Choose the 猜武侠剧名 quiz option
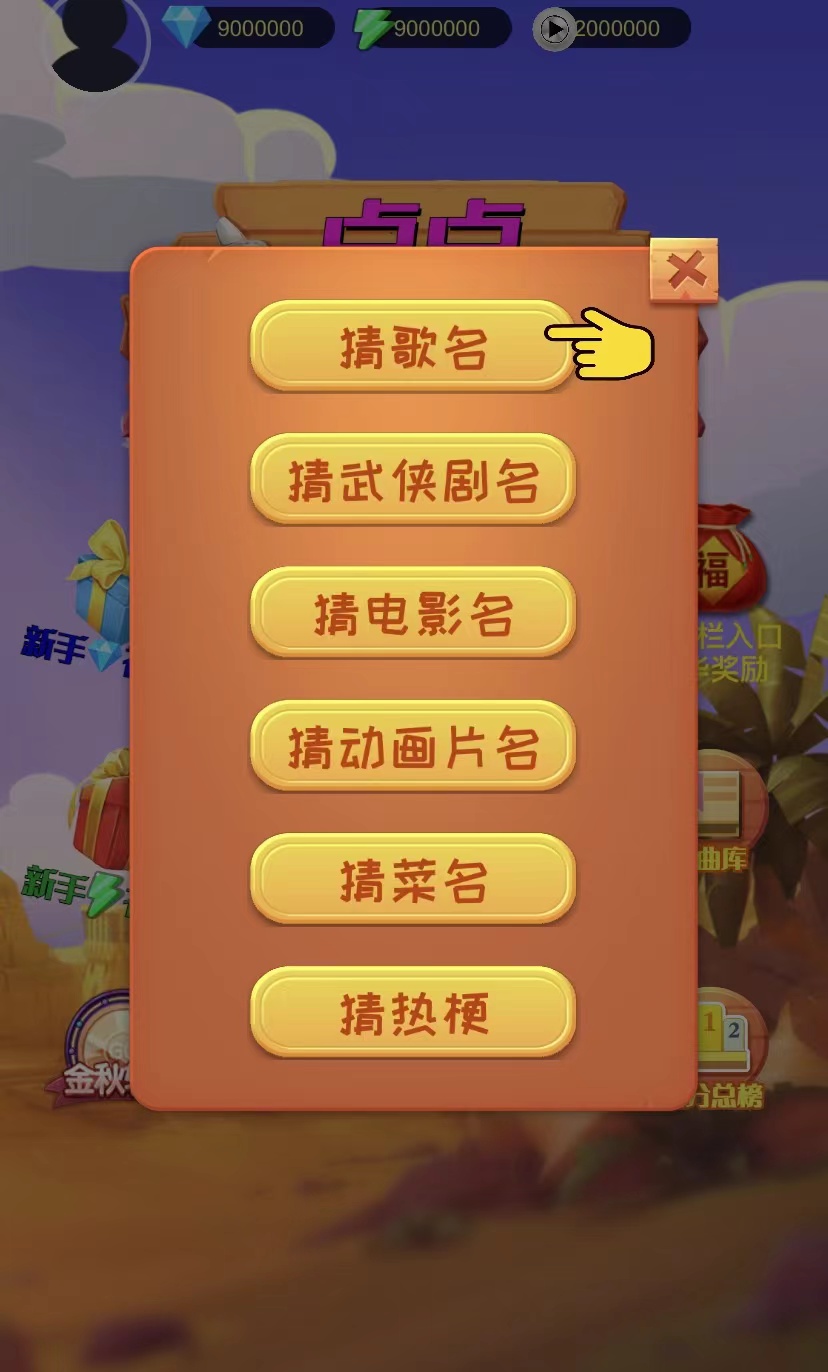The image size is (828, 1372). tap(412, 479)
